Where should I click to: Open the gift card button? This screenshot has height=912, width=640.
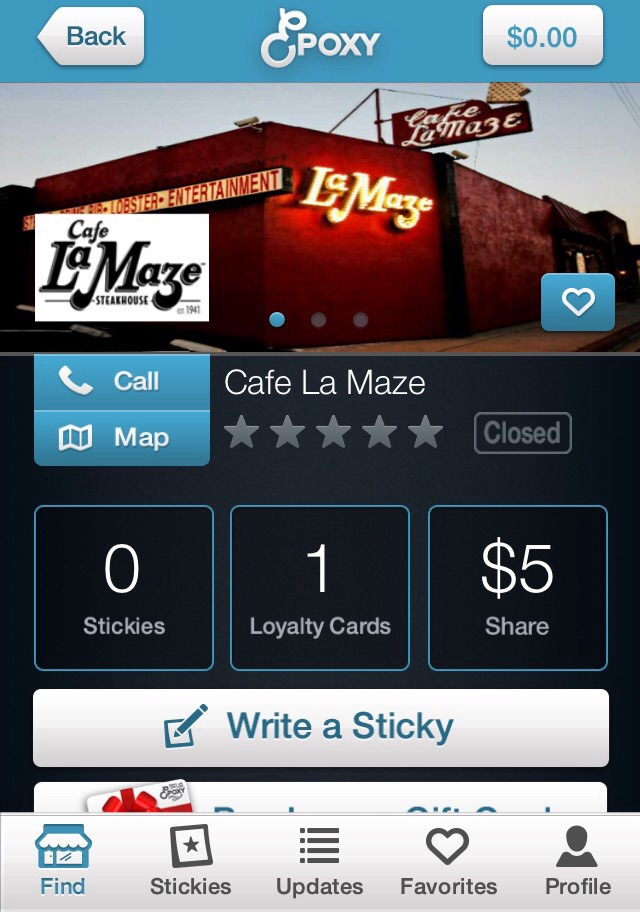tap(320, 798)
